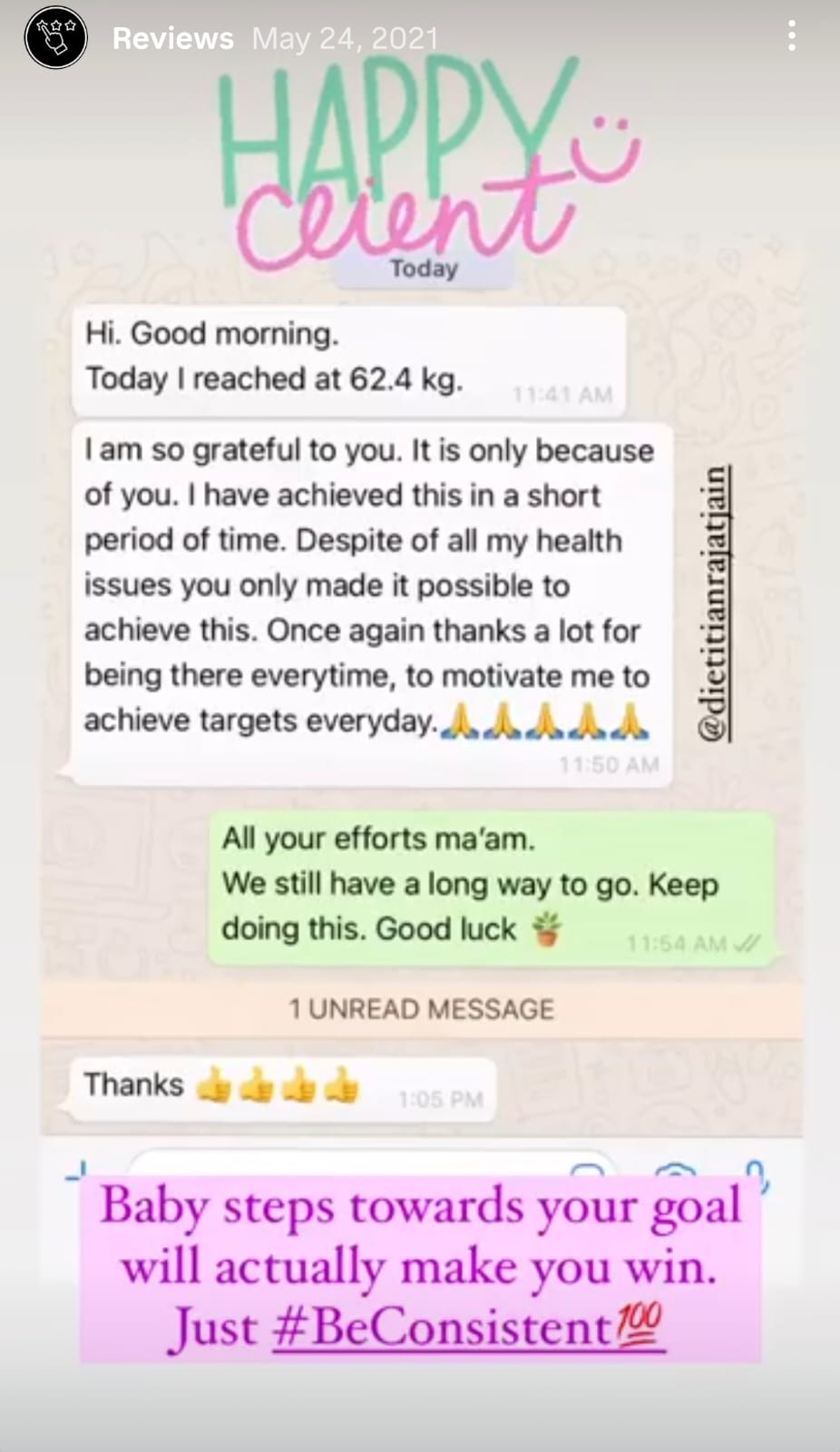Open the Reviews highlight profile picture
Image resolution: width=840 pixels, height=1452 pixels.
[x=55, y=38]
